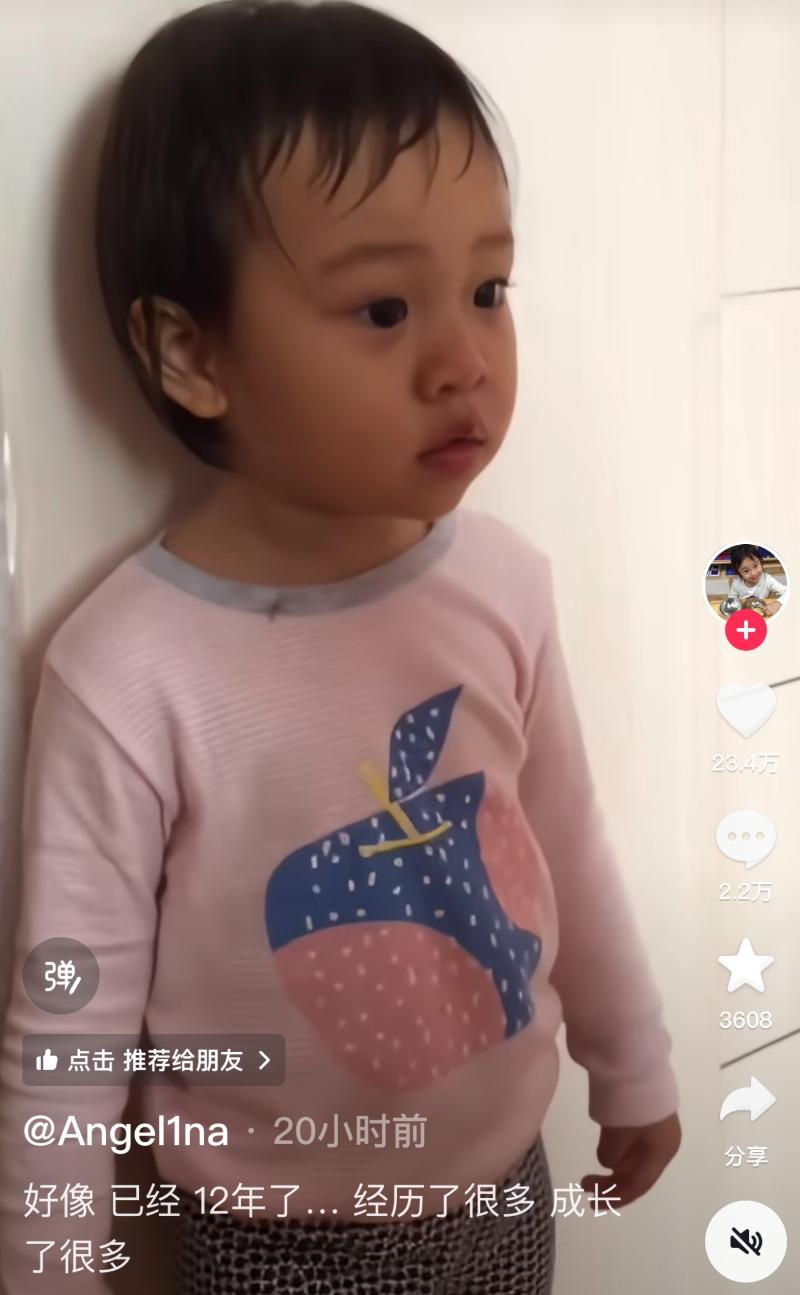Toggle the 弹 bullet comments button
This screenshot has width=800, height=1295.
pos(61,975)
